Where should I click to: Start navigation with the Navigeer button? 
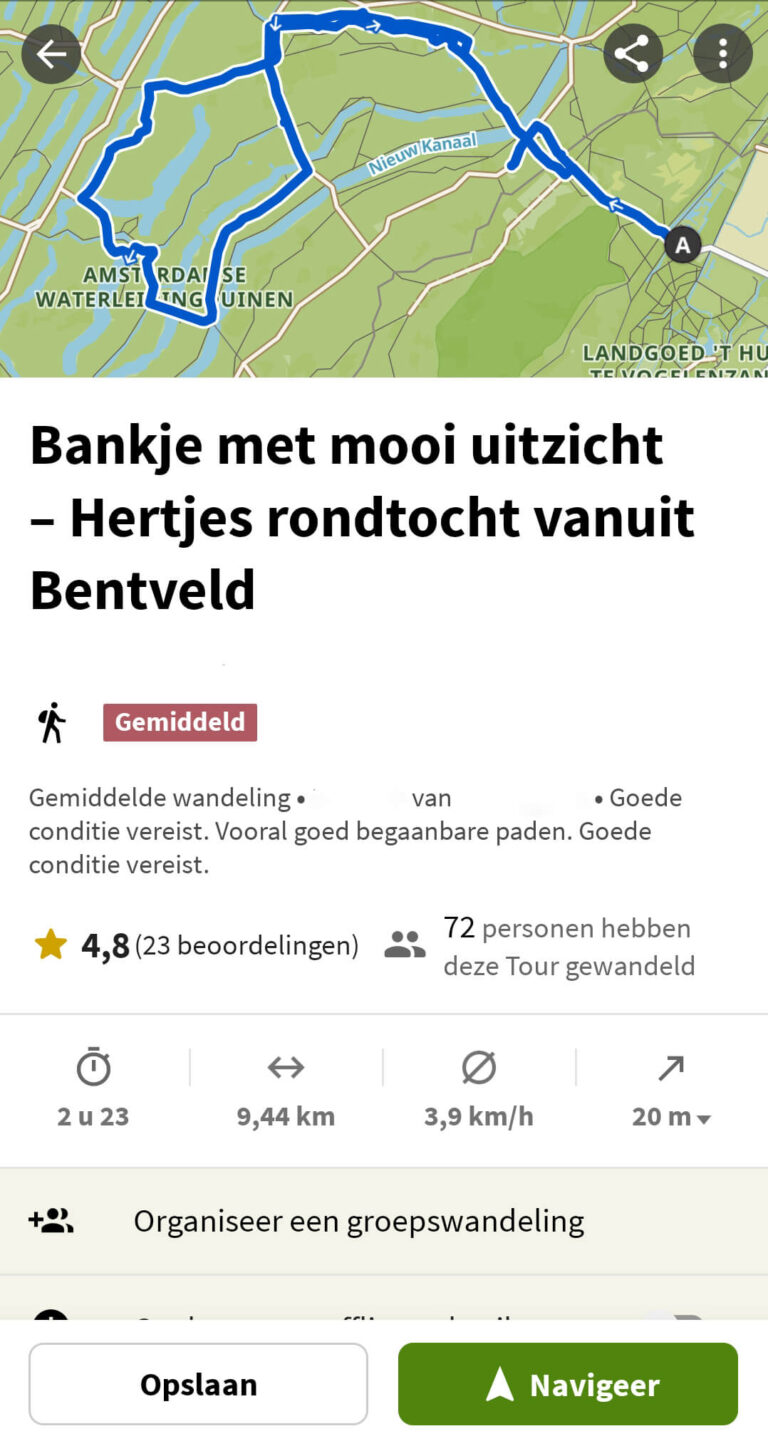pyautogui.click(x=567, y=1384)
